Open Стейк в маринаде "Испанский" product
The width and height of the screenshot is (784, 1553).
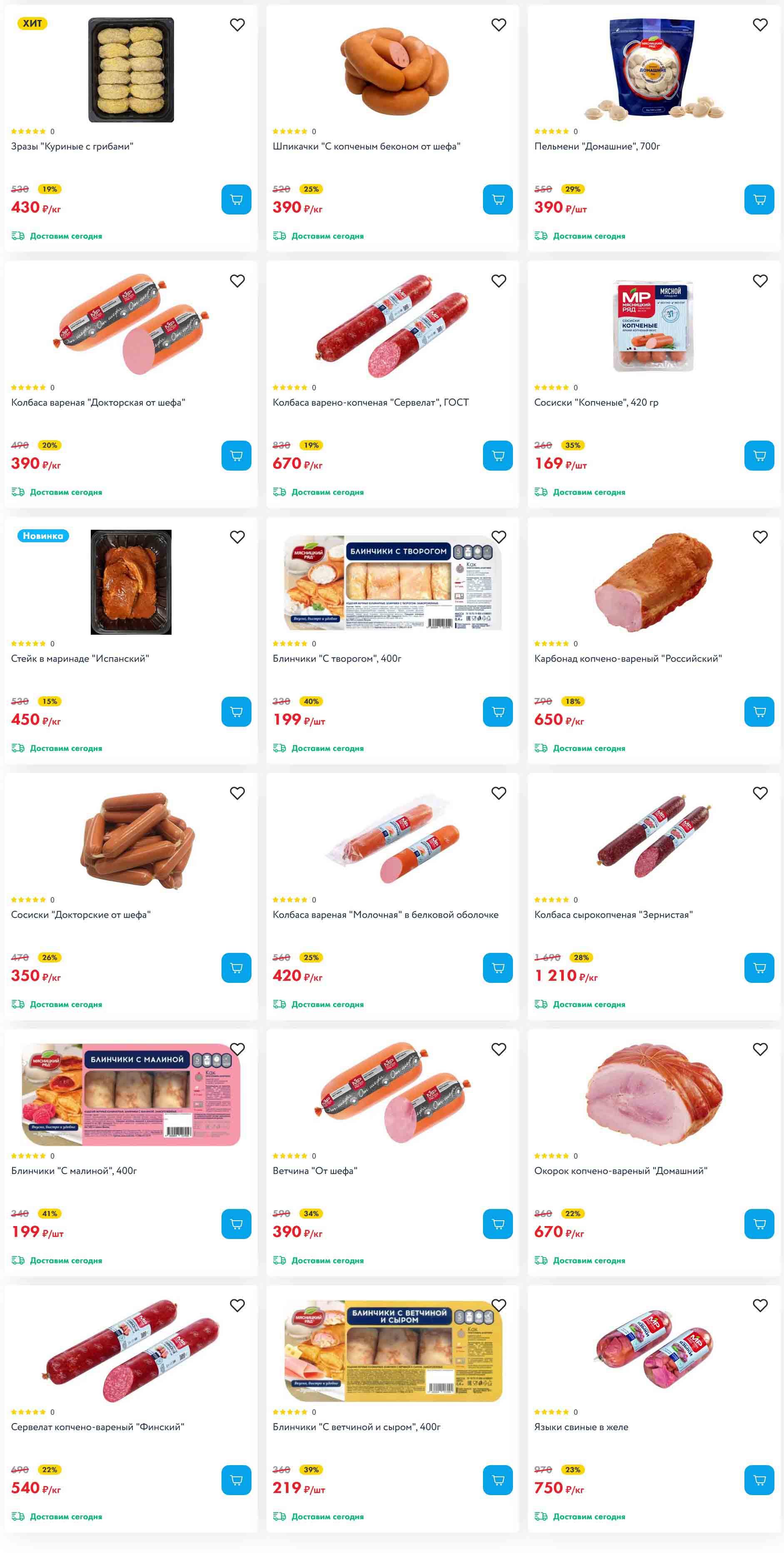80,659
